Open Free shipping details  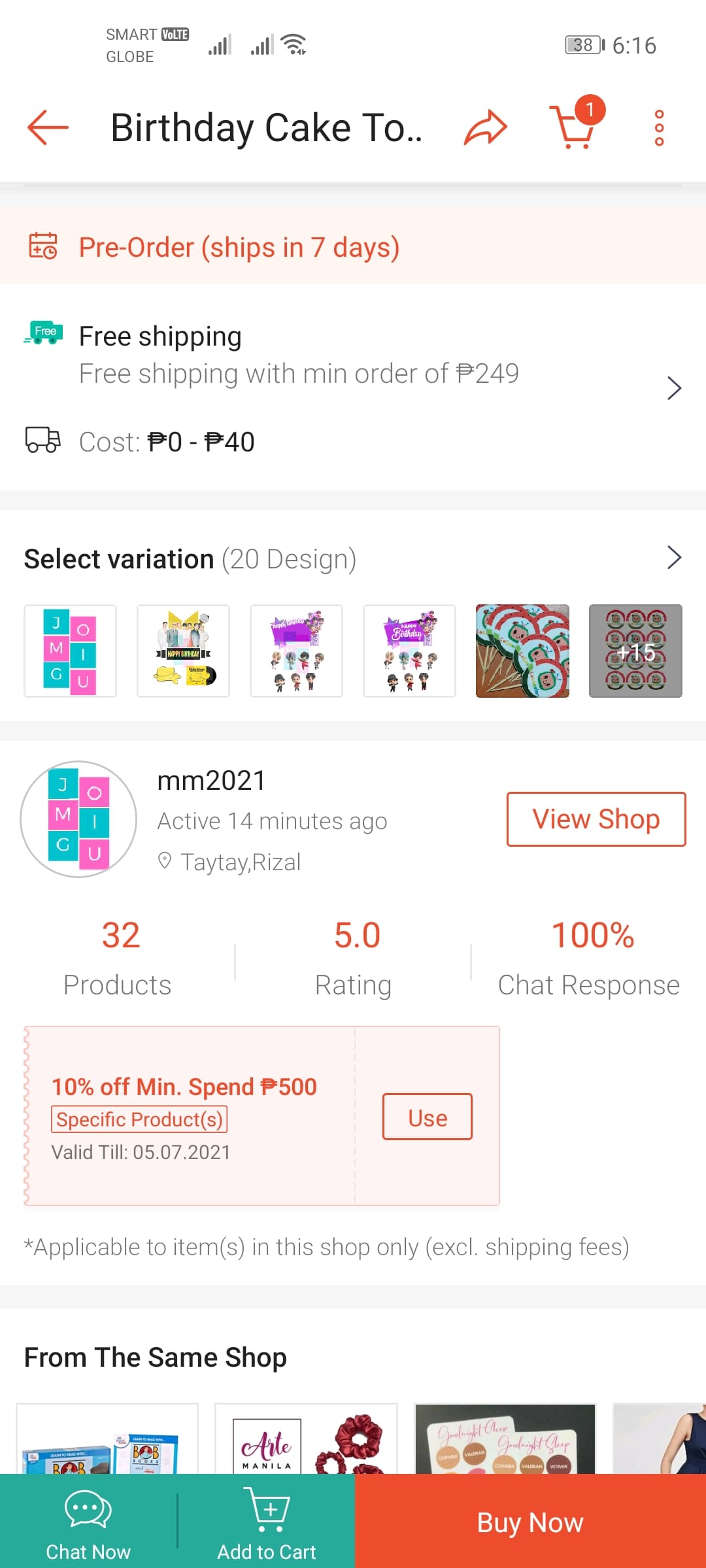(673, 388)
